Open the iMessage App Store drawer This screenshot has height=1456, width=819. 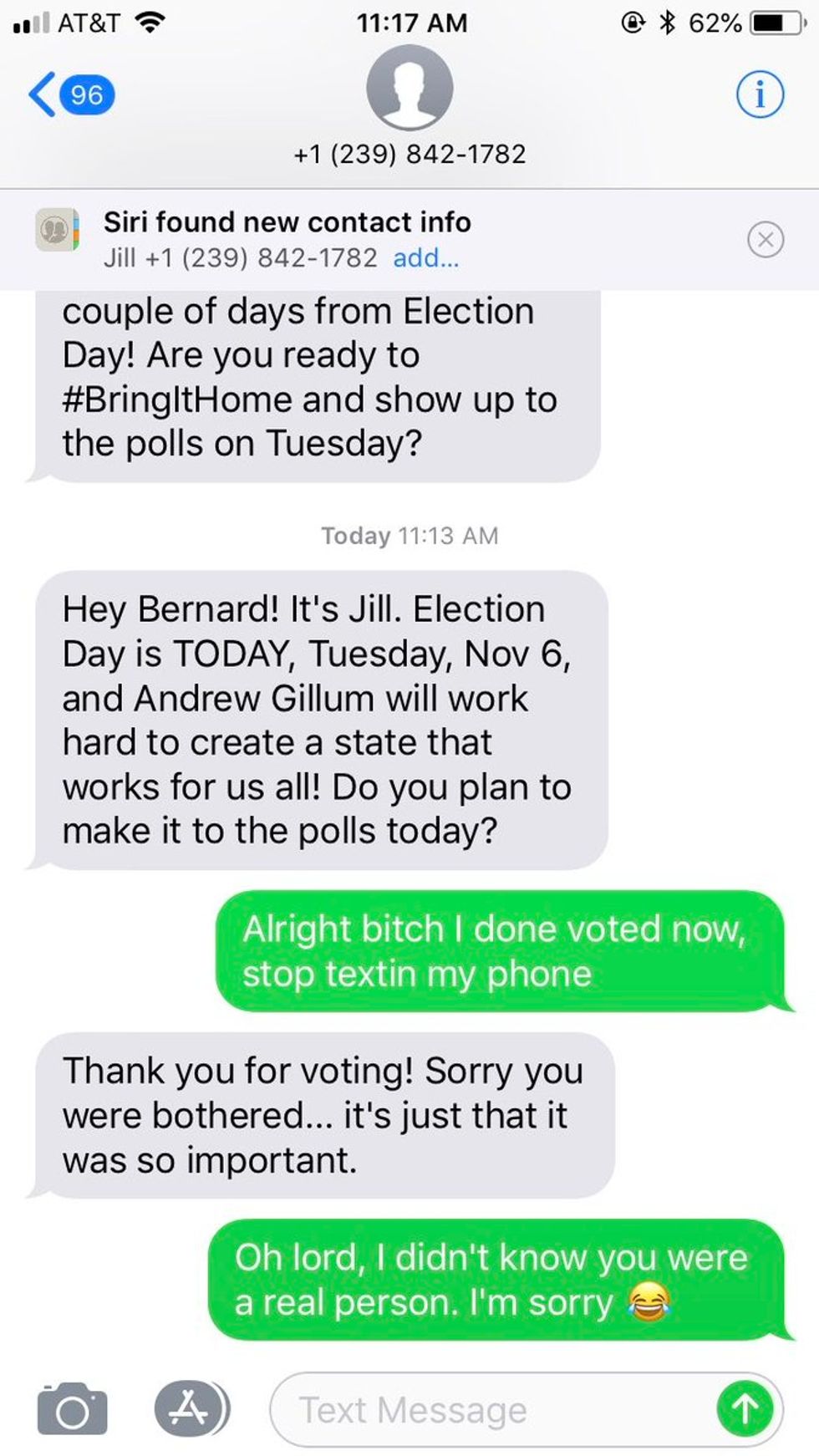click(191, 1409)
